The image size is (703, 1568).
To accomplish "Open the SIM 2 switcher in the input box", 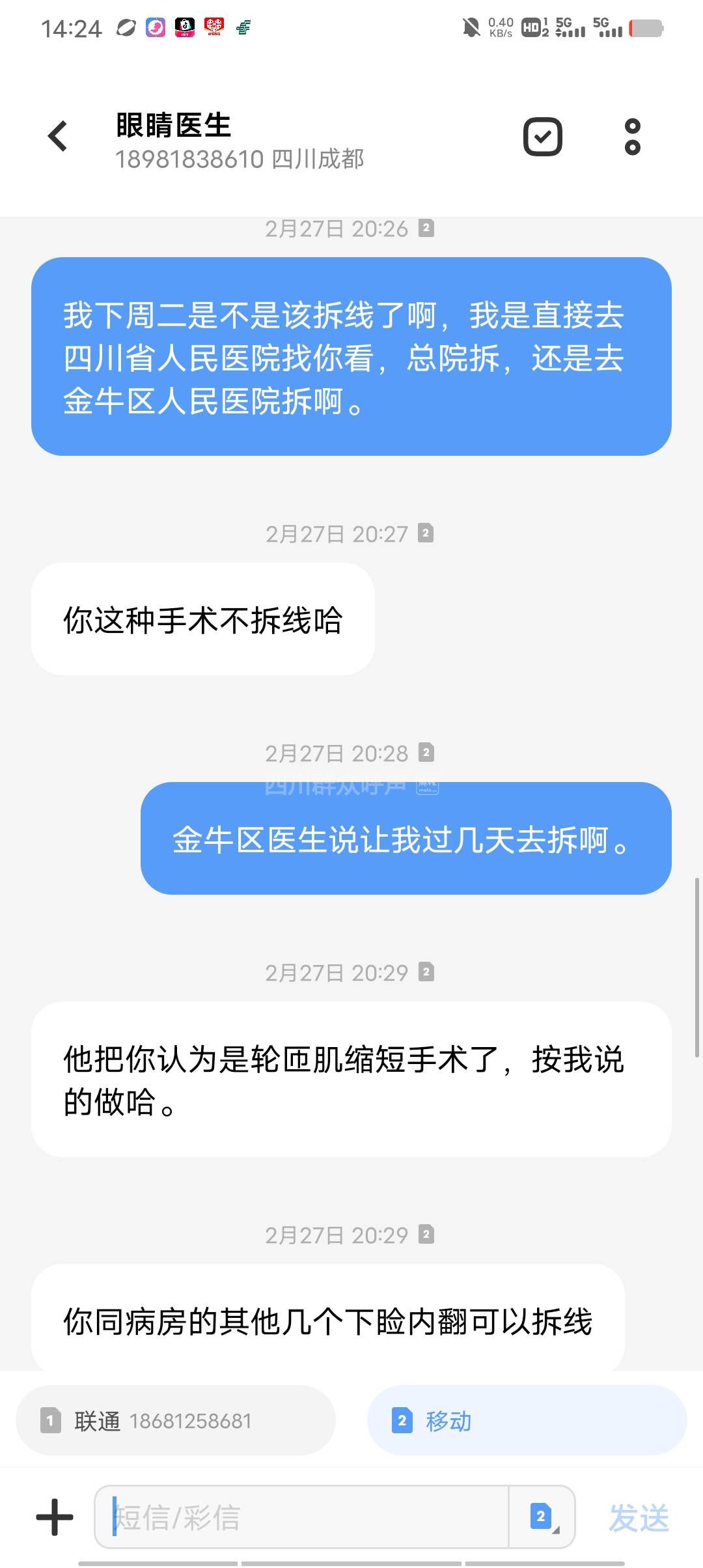I will pos(542,1517).
